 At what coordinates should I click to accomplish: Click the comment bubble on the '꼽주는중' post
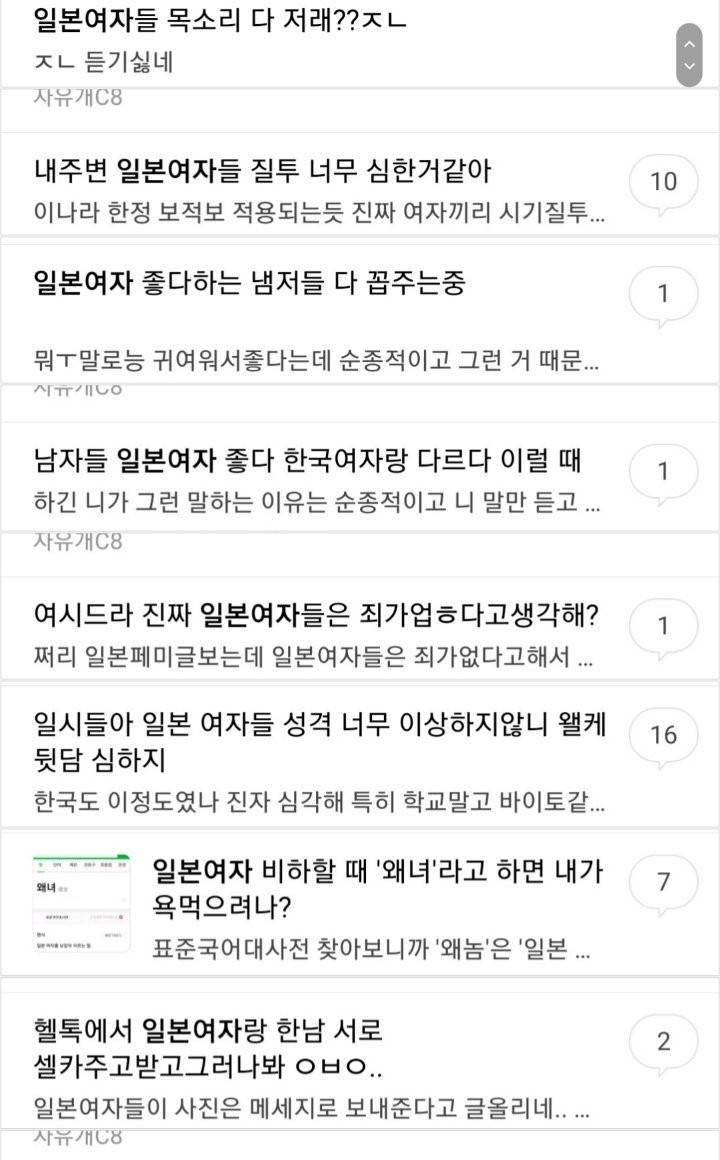[663, 294]
